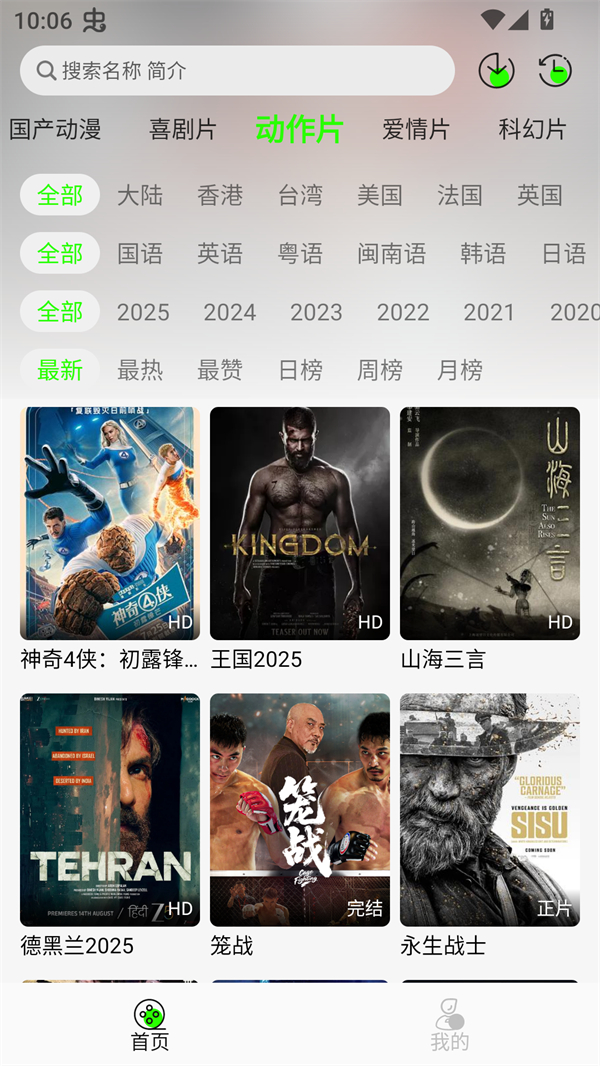Image resolution: width=600 pixels, height=1066 pixels.
Task: Open the watch history icon
Action: click(555, 70)
